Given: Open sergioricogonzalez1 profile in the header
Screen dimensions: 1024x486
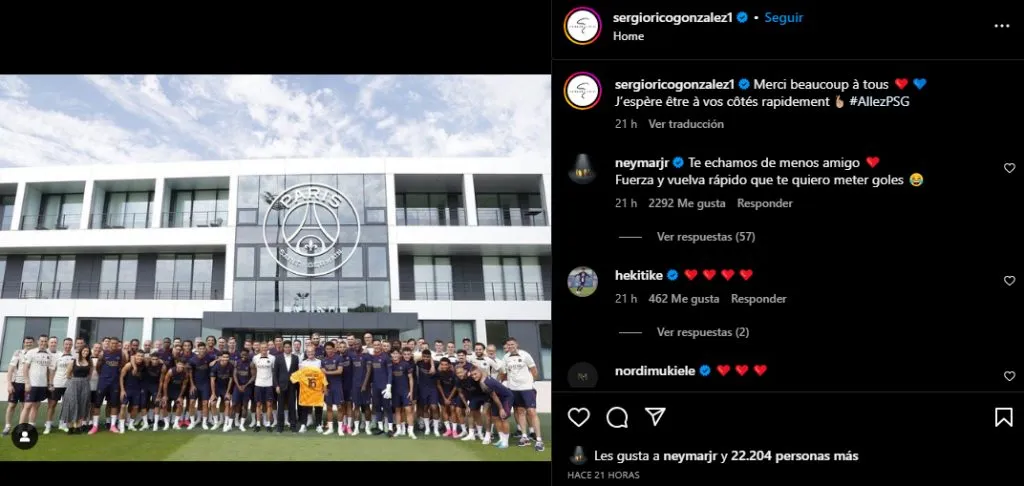Looking at the screenshot, I should pos(673,17).
